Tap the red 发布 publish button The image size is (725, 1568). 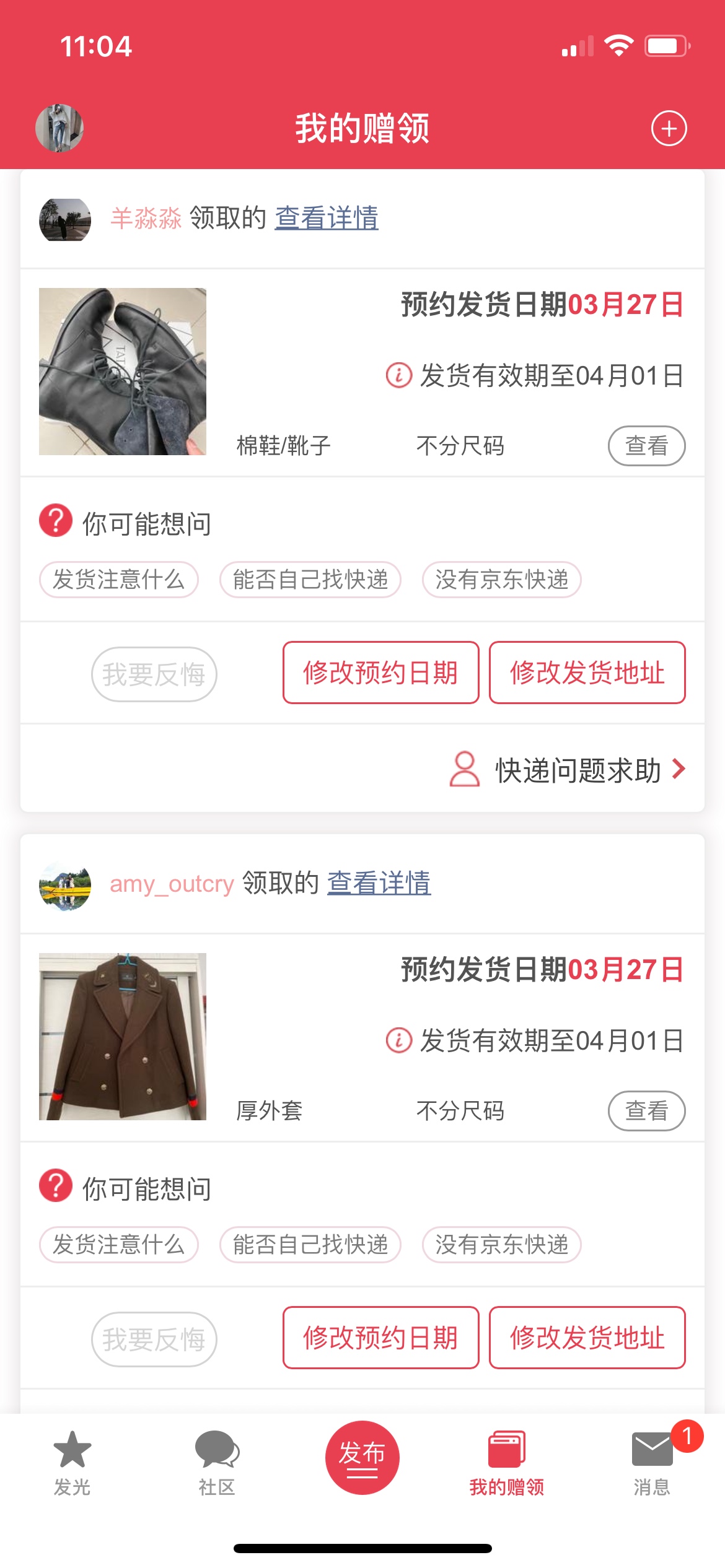click(362, 1458)
